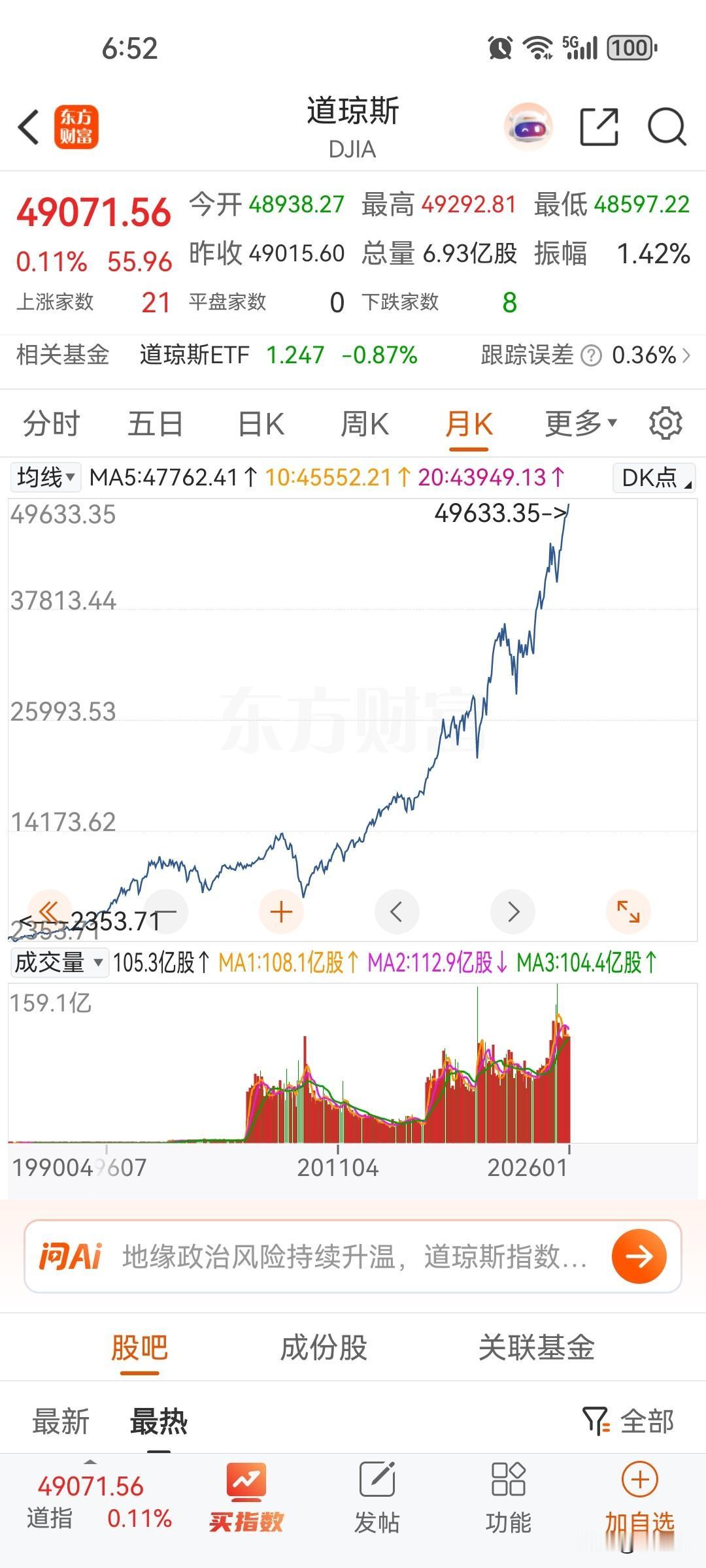Expand chart with fullscreen arrows icon

click(x=629, y=911)
